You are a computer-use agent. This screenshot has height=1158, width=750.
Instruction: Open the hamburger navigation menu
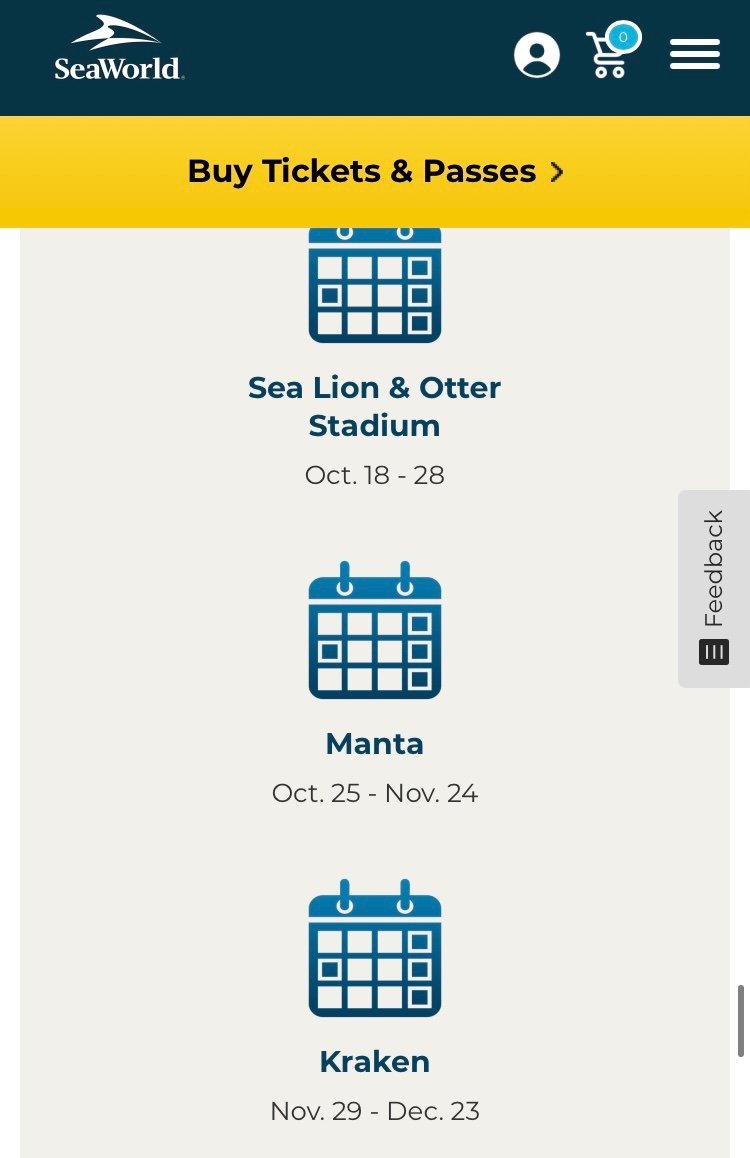695,54
